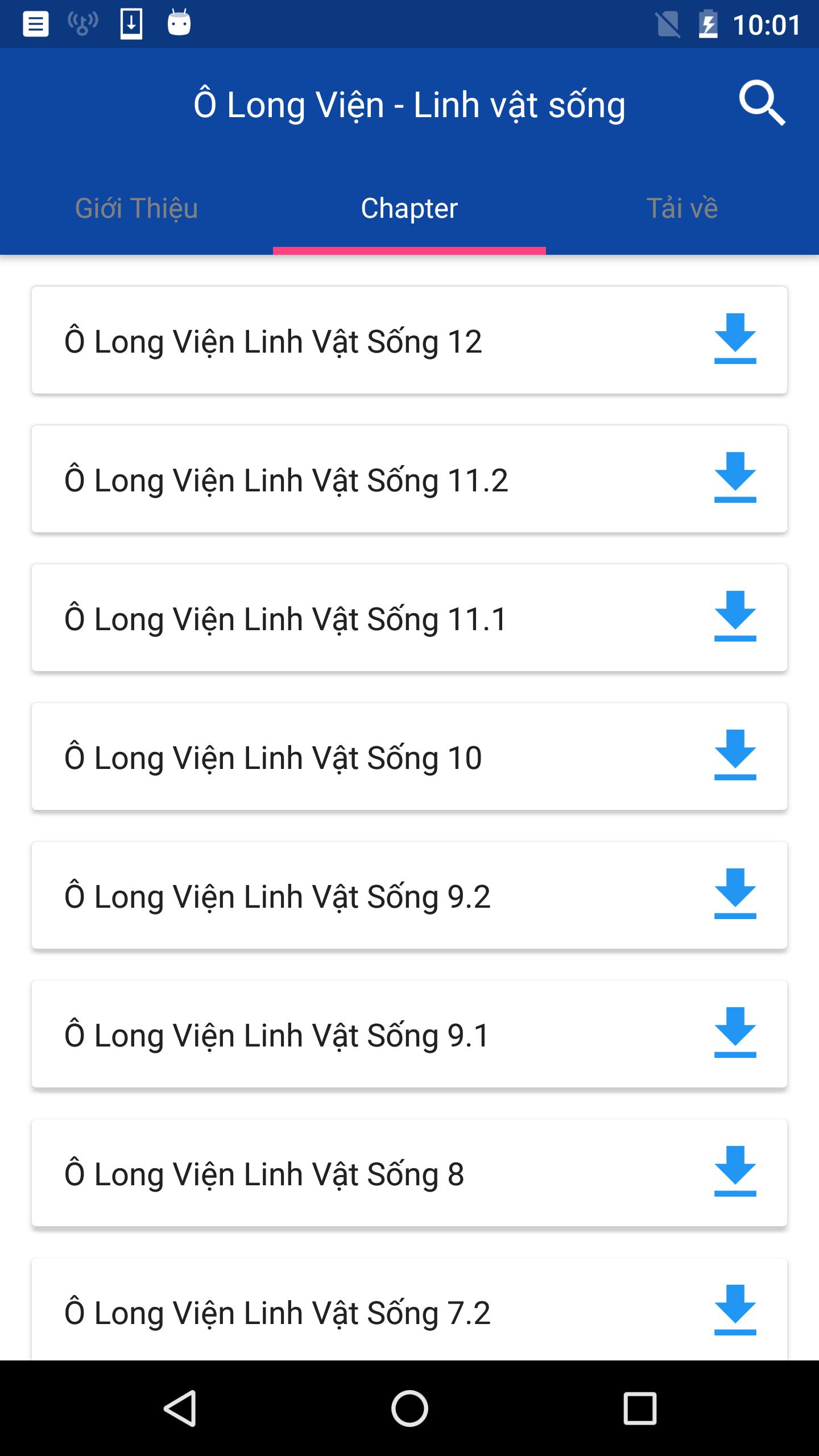Open the search icon in the app bar
819x1456 pixels.
[762, 104]
